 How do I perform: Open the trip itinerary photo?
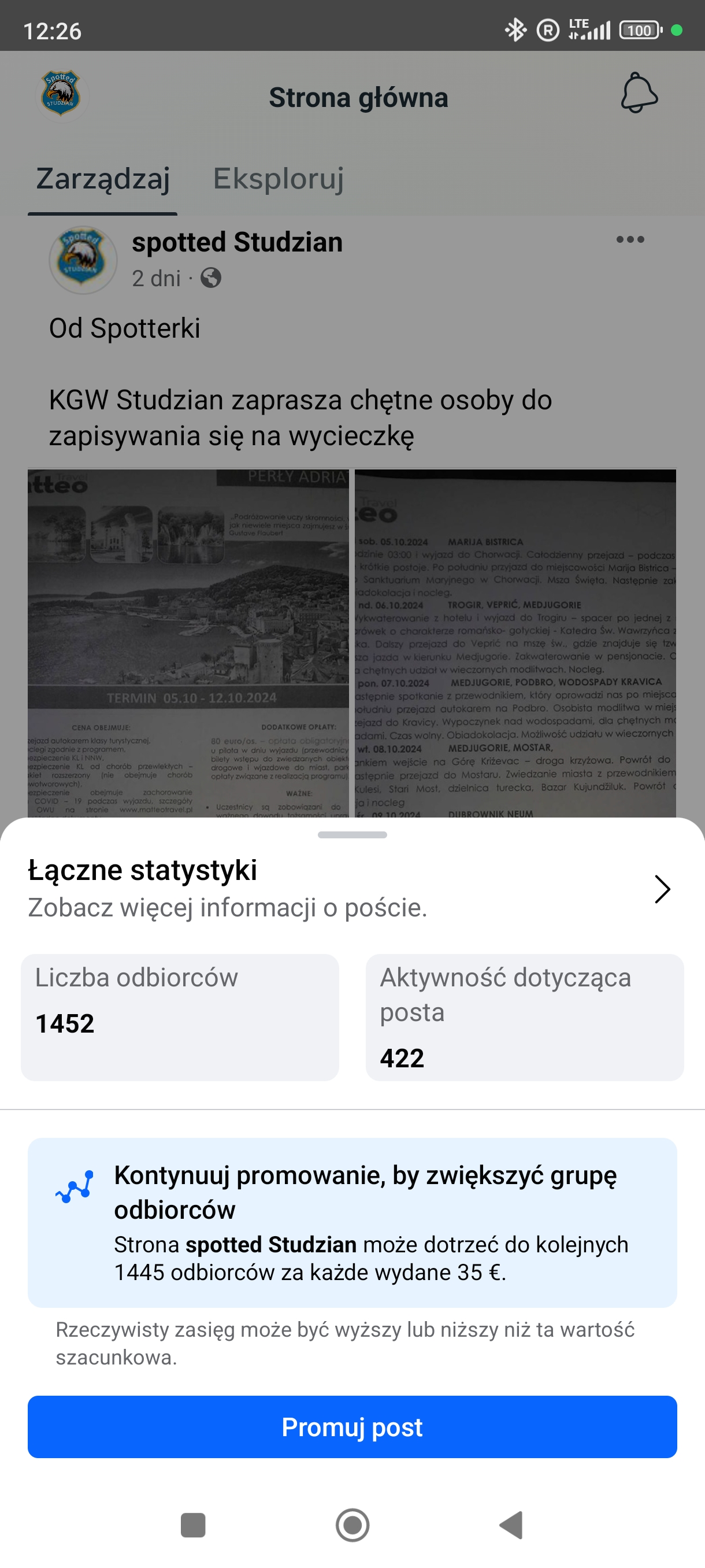click(x=515, y=642)
